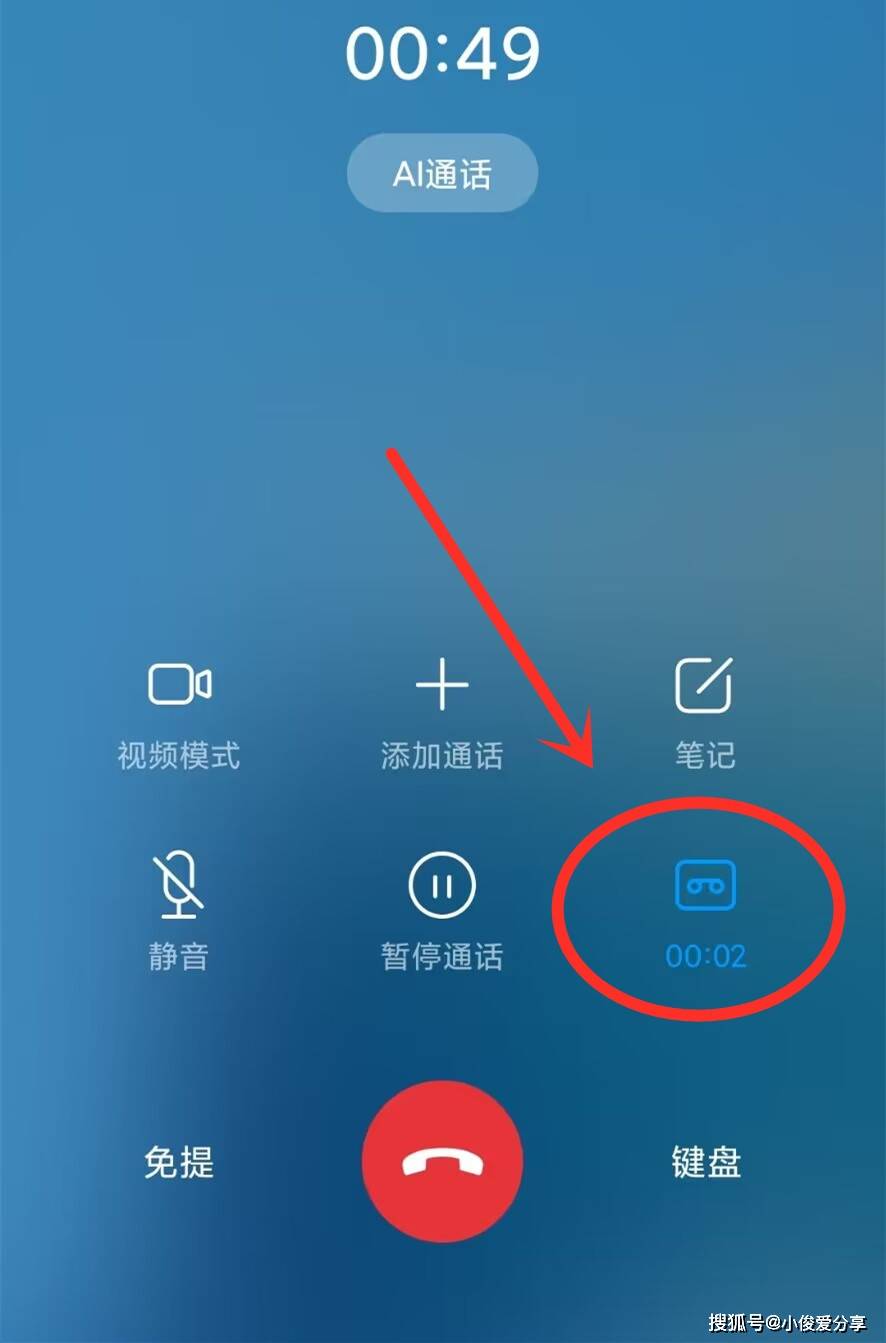
Task: Toggle mute with the 静音 control
Action: [178, 910]
